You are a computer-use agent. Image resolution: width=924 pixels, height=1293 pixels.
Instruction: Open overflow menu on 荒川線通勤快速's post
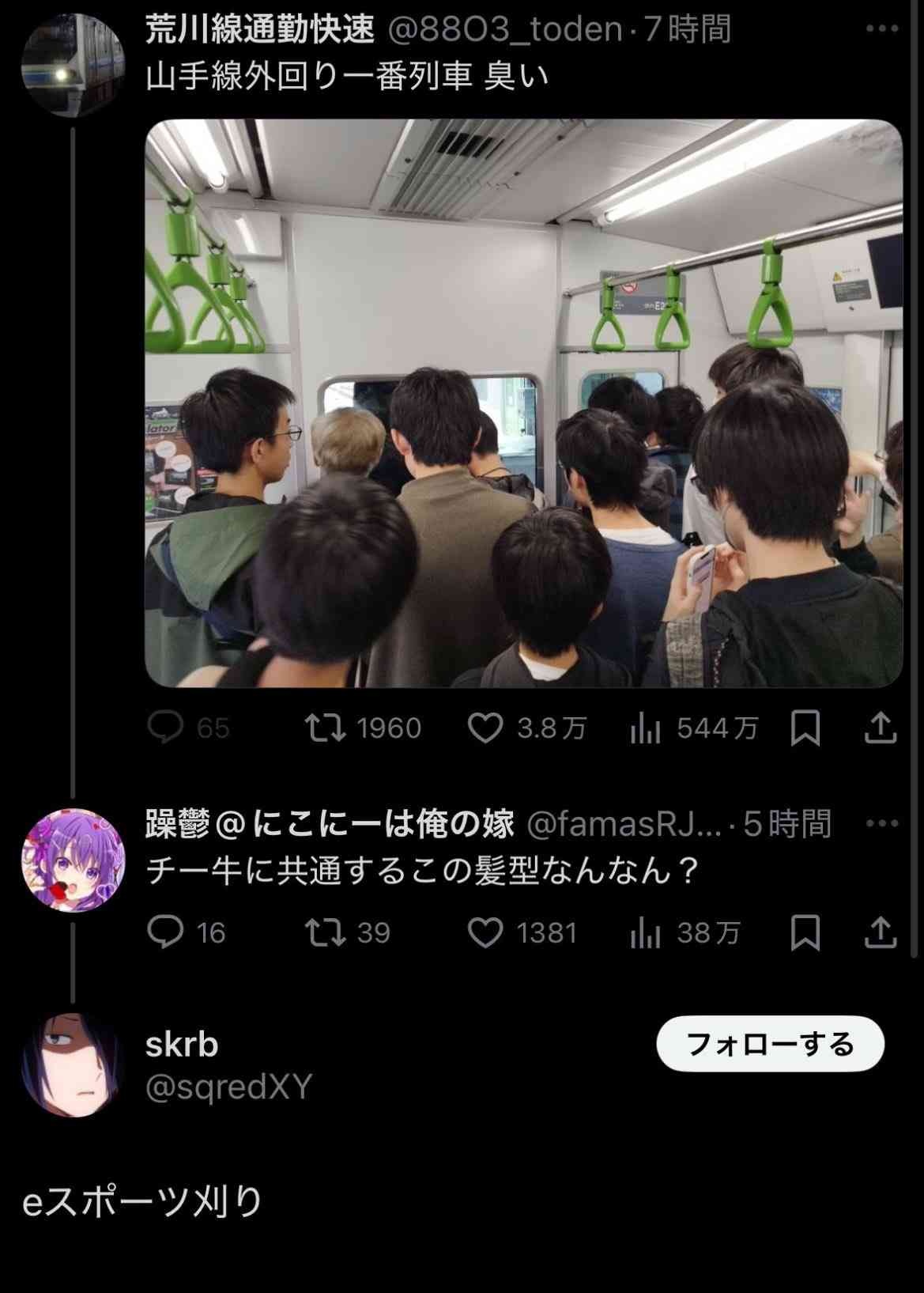tap(881, 29)
